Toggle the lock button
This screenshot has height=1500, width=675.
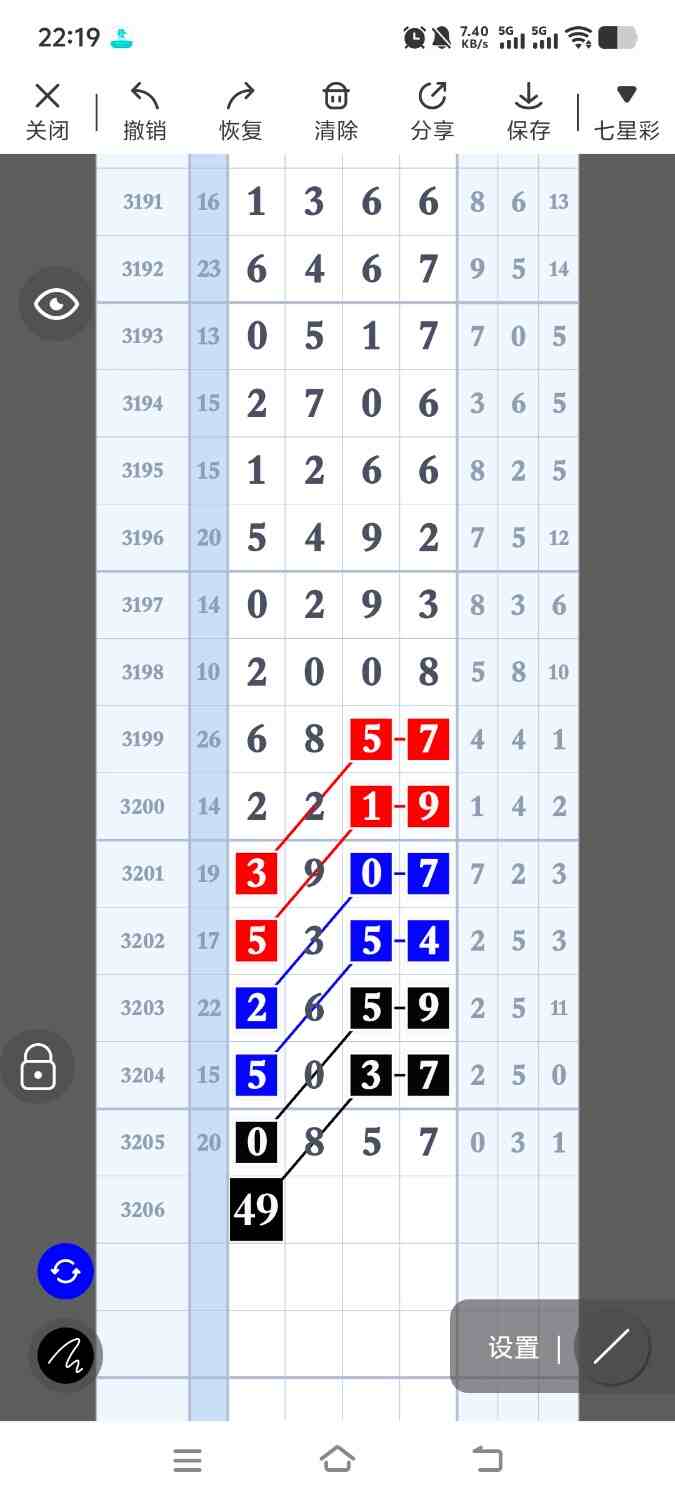click(x=38, y=1067)
